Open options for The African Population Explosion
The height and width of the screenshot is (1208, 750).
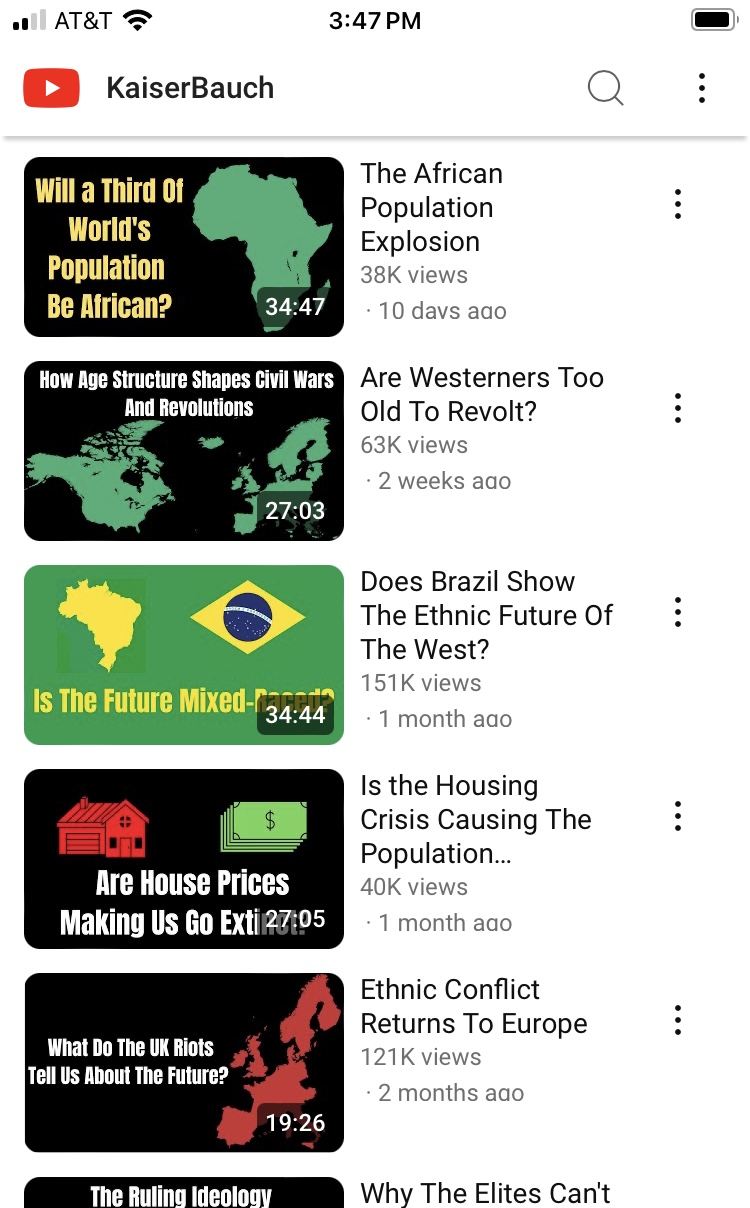point(678,204)
